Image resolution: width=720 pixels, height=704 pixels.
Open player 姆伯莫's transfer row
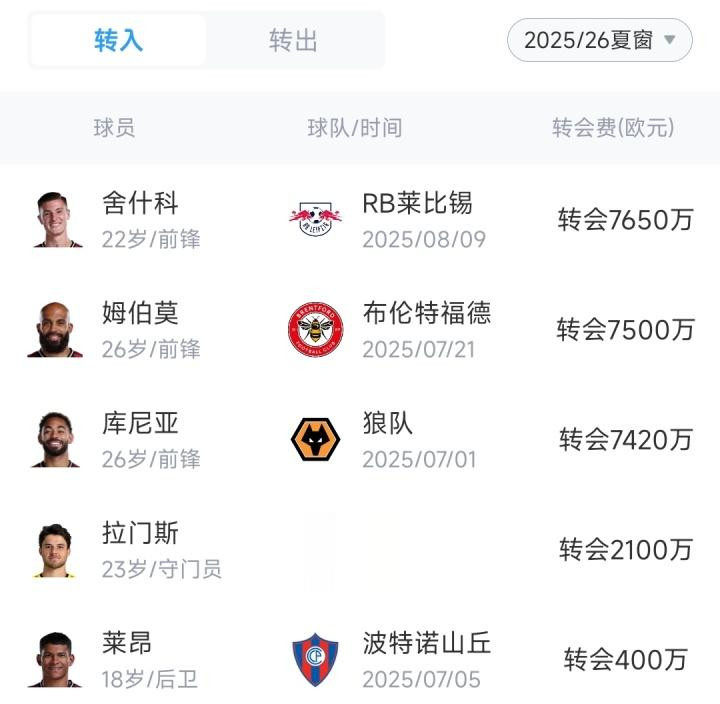point(140,330)
